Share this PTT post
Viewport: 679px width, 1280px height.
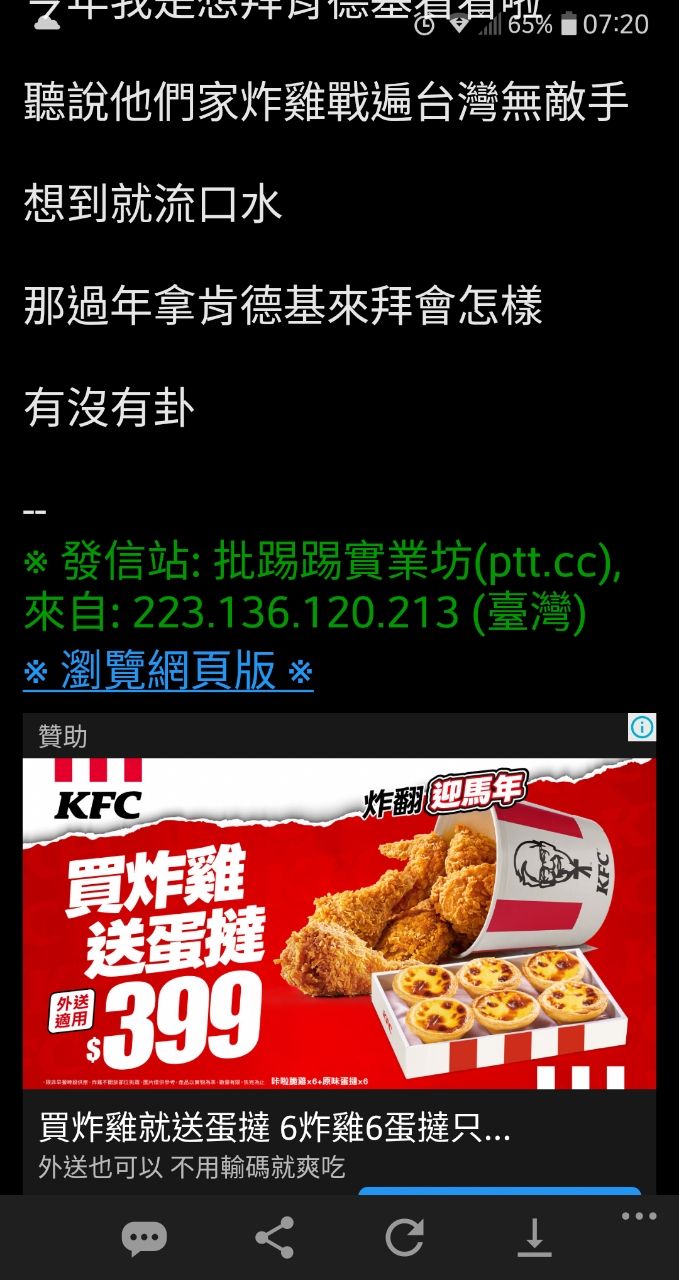point(274,1238)
